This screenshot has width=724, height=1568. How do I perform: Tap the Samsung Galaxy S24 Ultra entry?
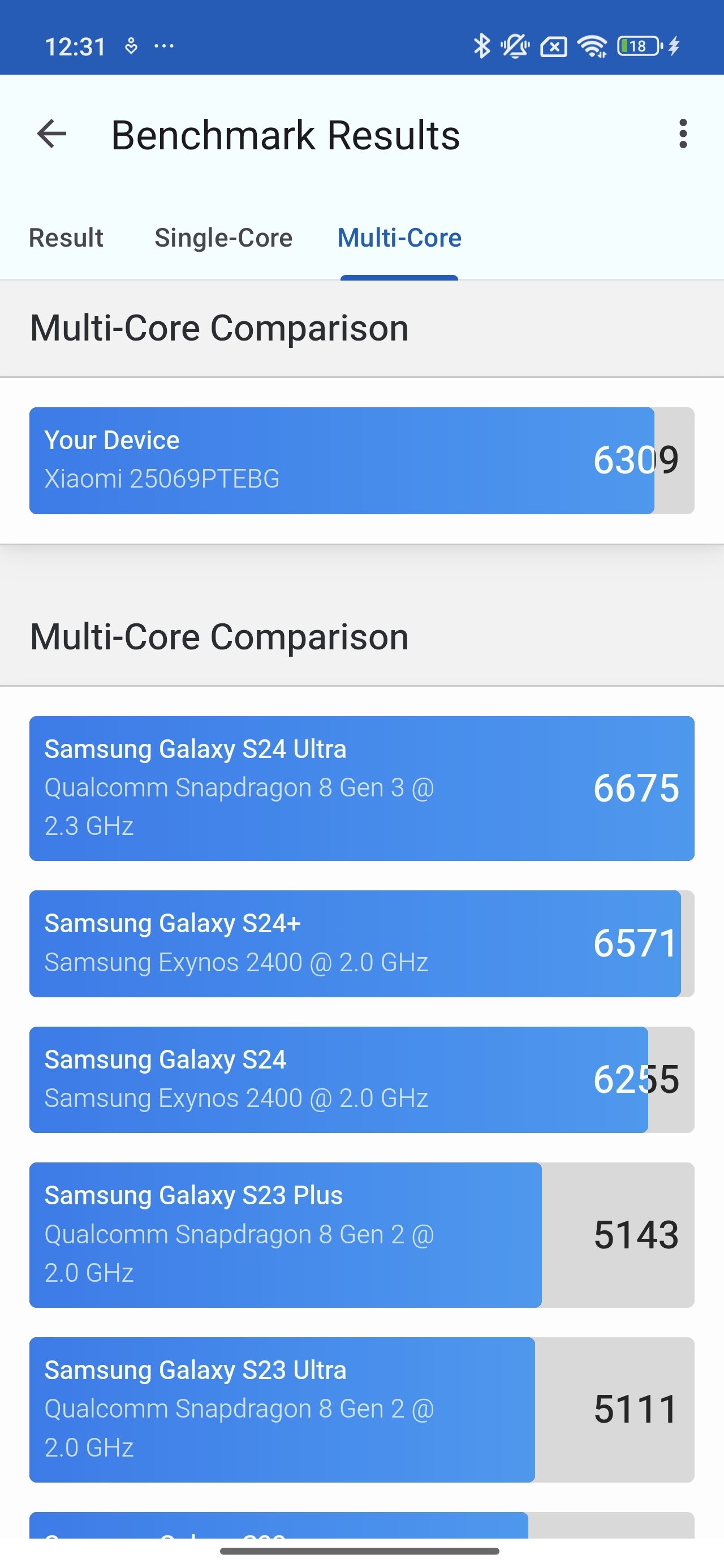[361, 787]
